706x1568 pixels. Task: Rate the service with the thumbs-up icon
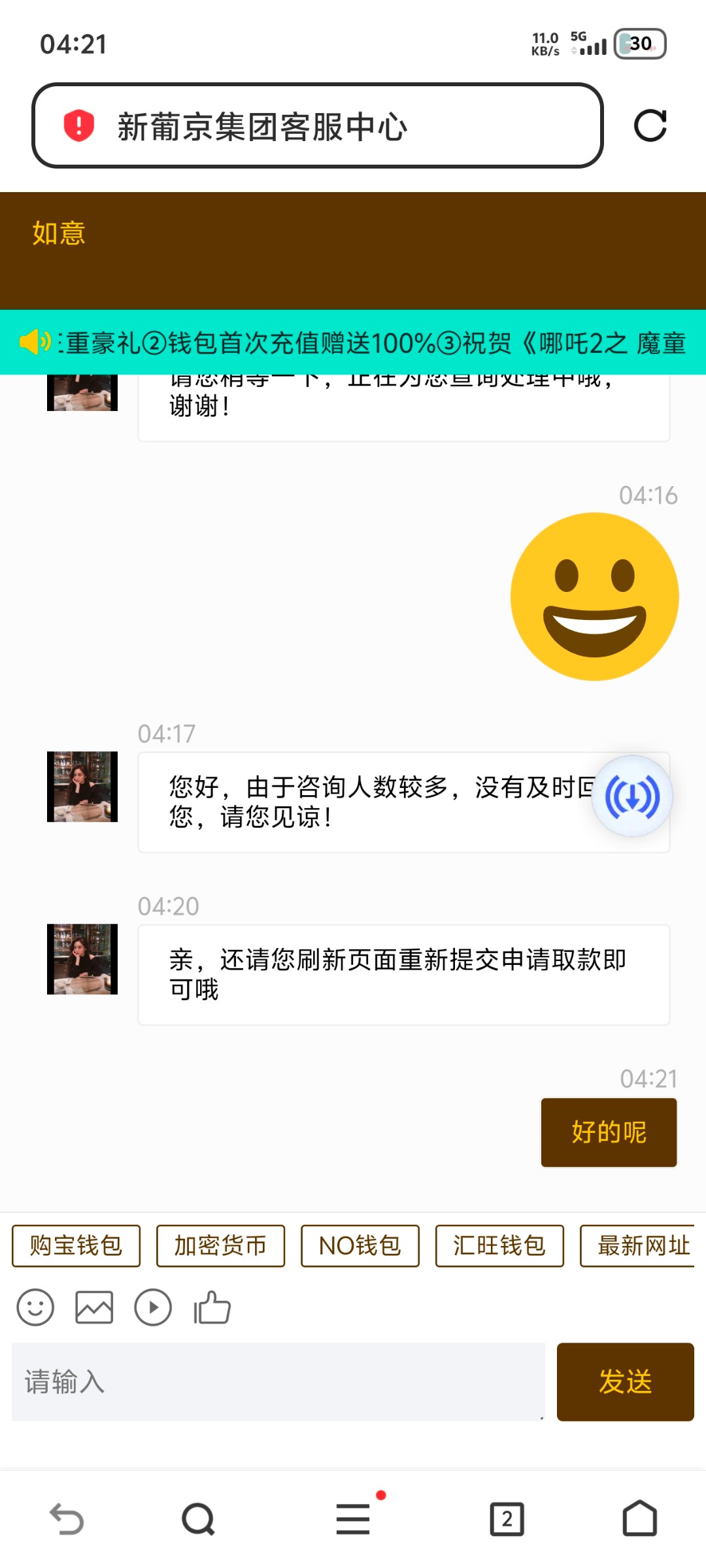(212, 1307)
